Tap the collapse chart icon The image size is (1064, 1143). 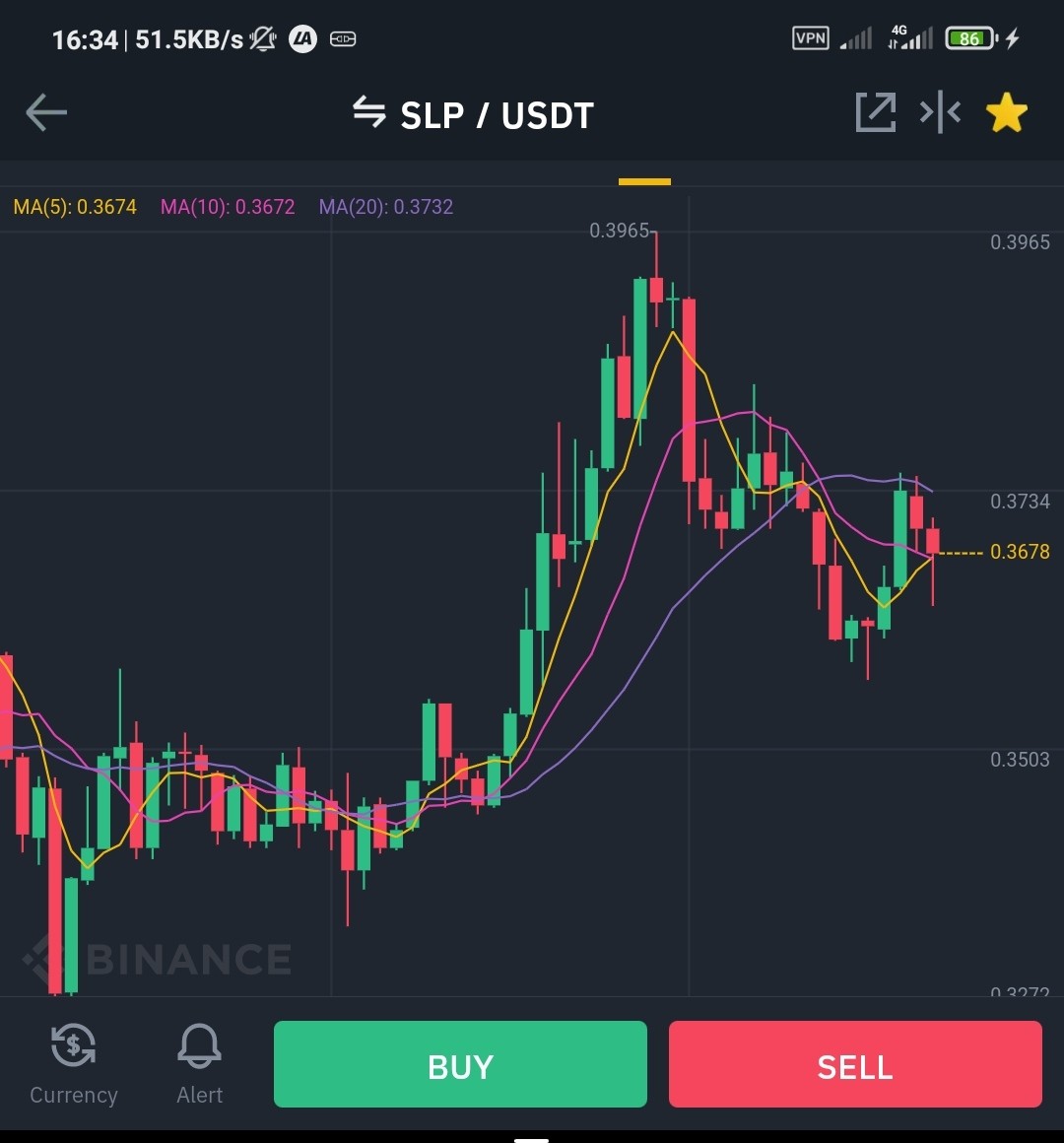click(x=940, y=112)
